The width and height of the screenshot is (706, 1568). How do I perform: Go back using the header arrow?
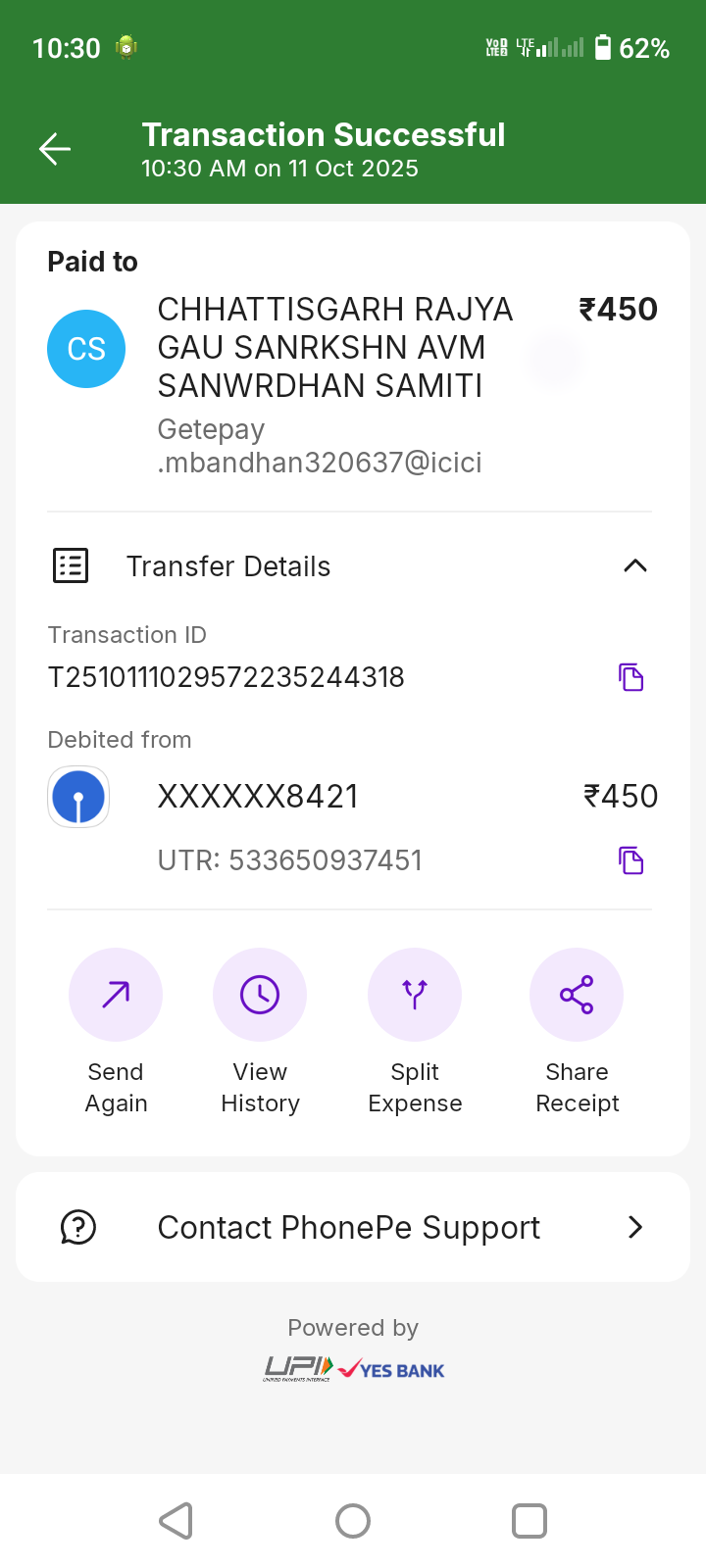55,149
